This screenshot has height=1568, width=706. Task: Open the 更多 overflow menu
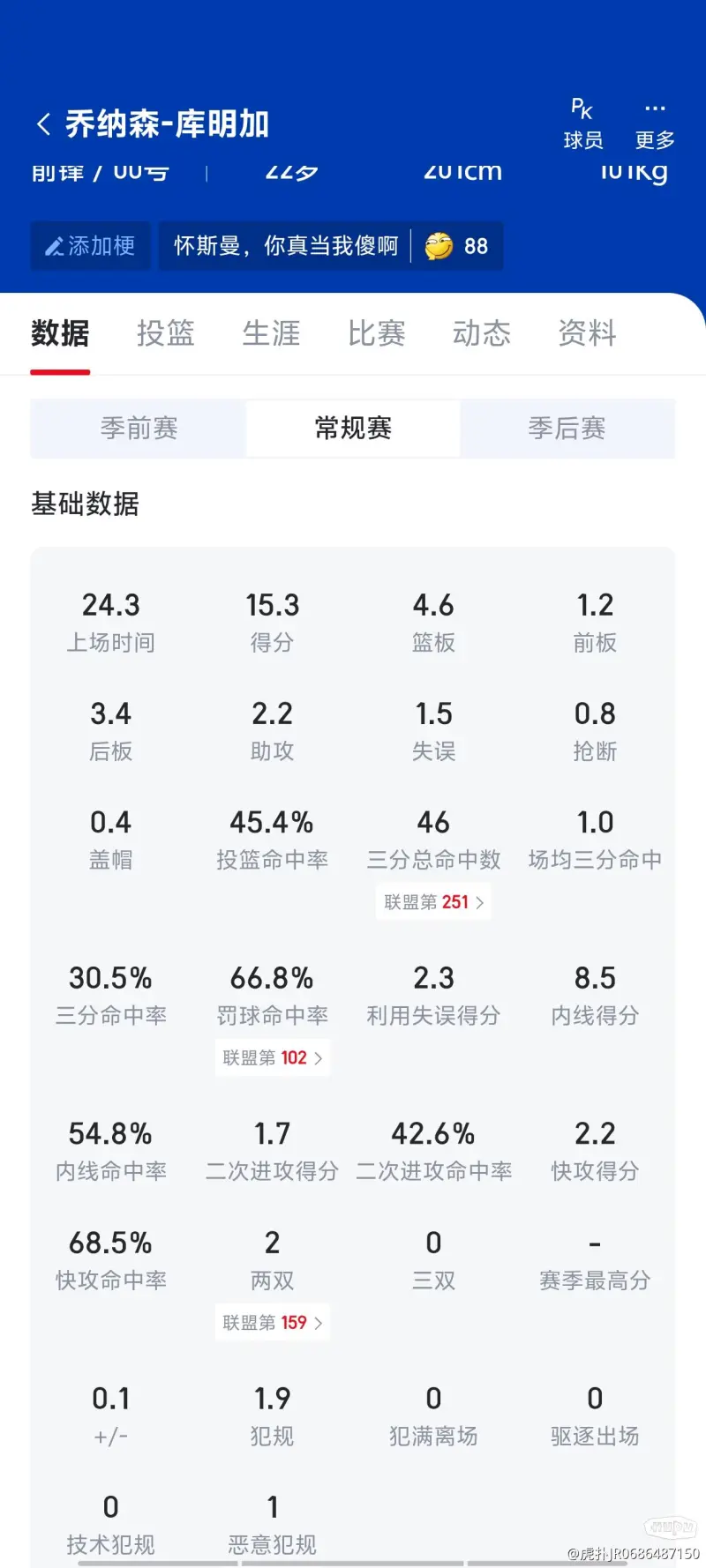click(655, 123)
